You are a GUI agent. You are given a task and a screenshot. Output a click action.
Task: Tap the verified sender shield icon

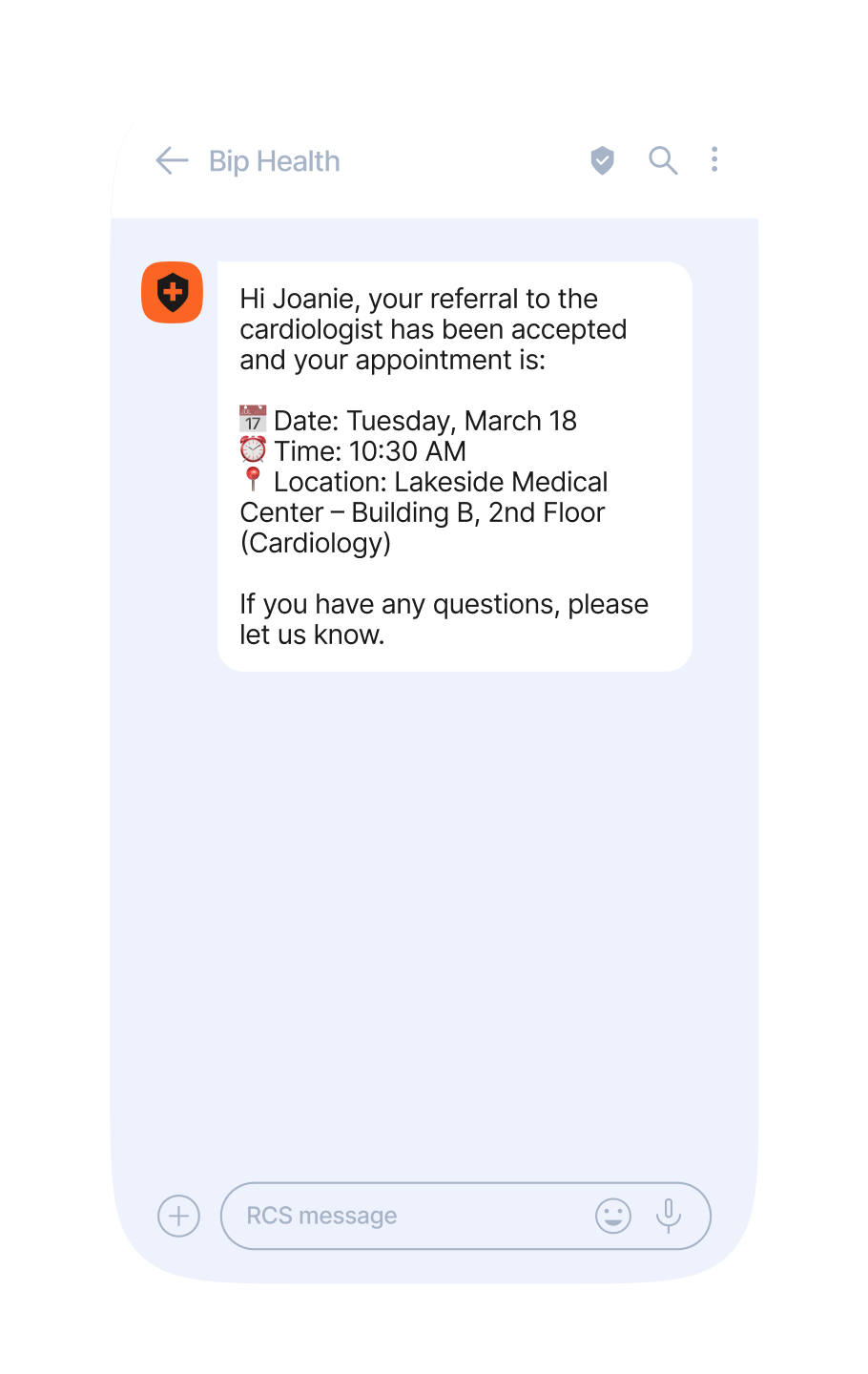pyautogui.click(x=602, y=160)
